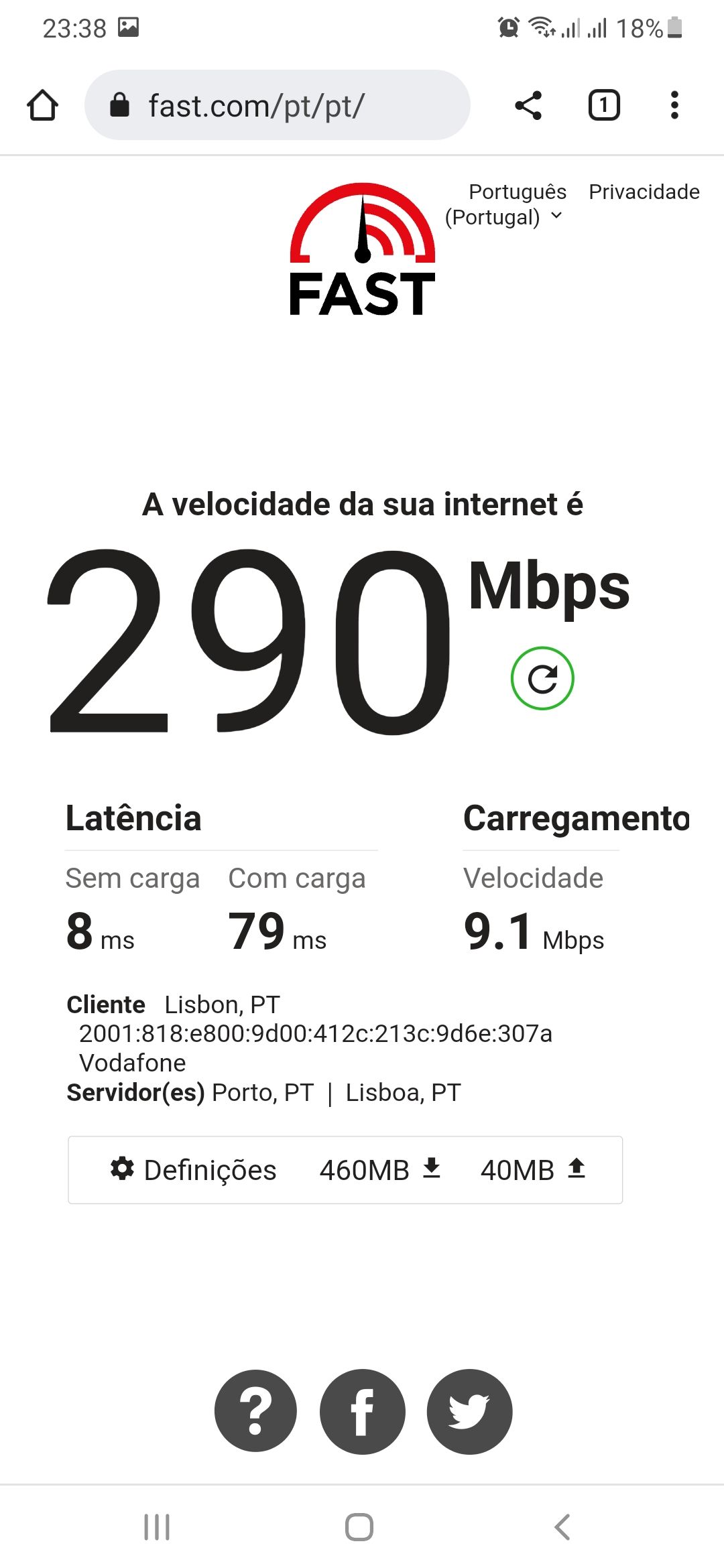Open Definições settings

pos(193,1170)
